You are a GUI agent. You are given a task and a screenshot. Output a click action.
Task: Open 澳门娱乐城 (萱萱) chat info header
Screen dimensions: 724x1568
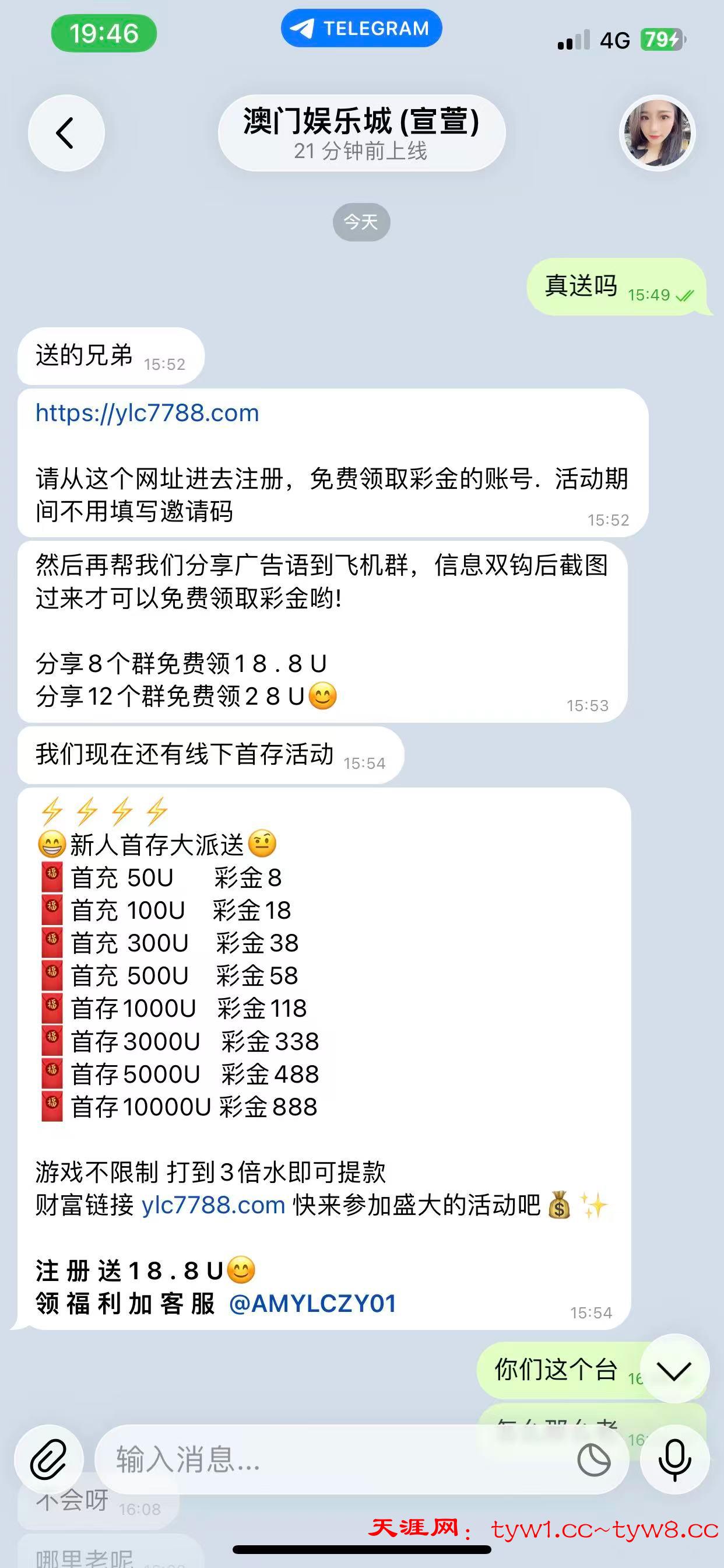pos(361,134)
